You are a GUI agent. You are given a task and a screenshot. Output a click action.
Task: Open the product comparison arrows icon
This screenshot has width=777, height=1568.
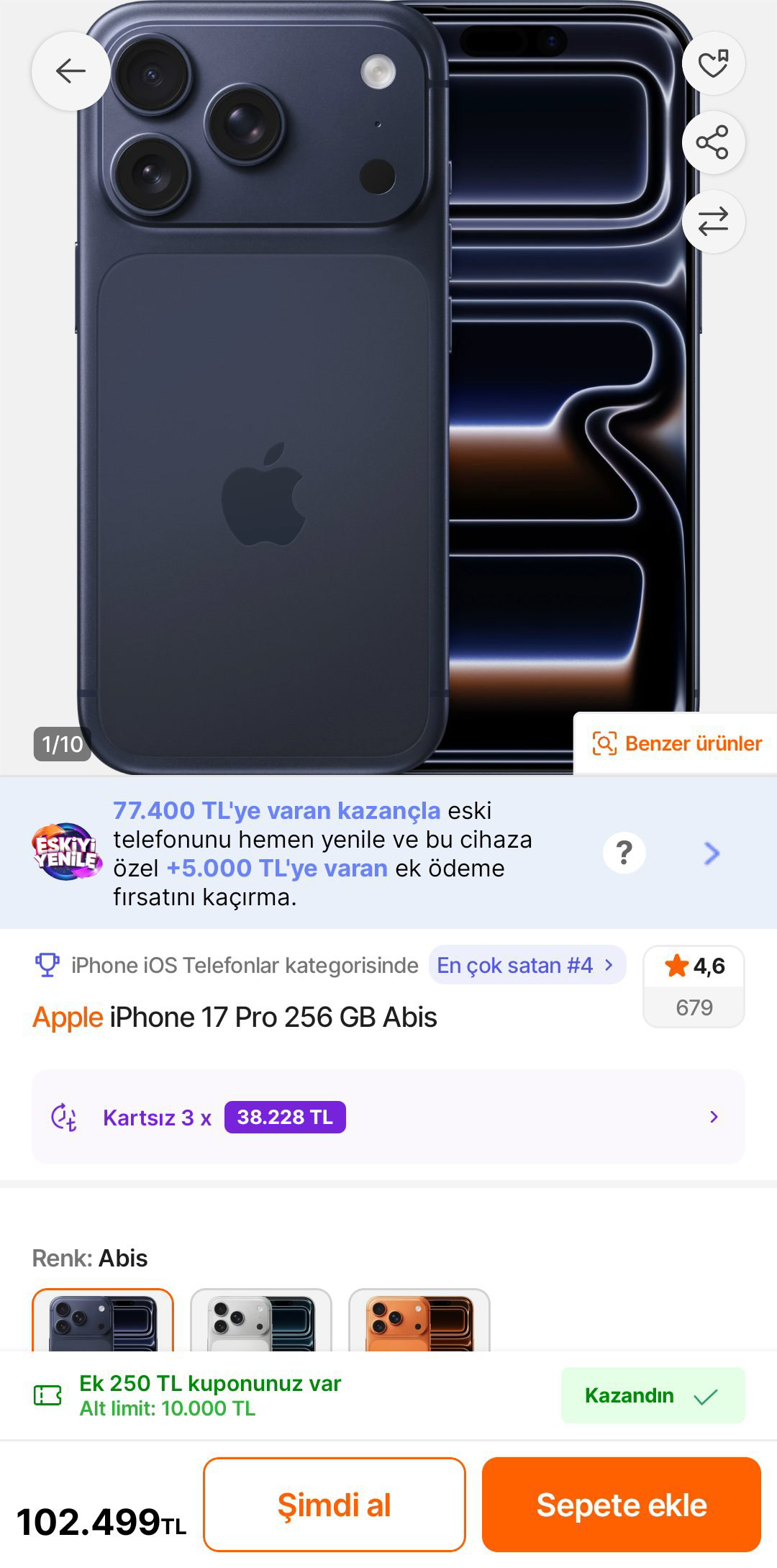click(713, 222)
